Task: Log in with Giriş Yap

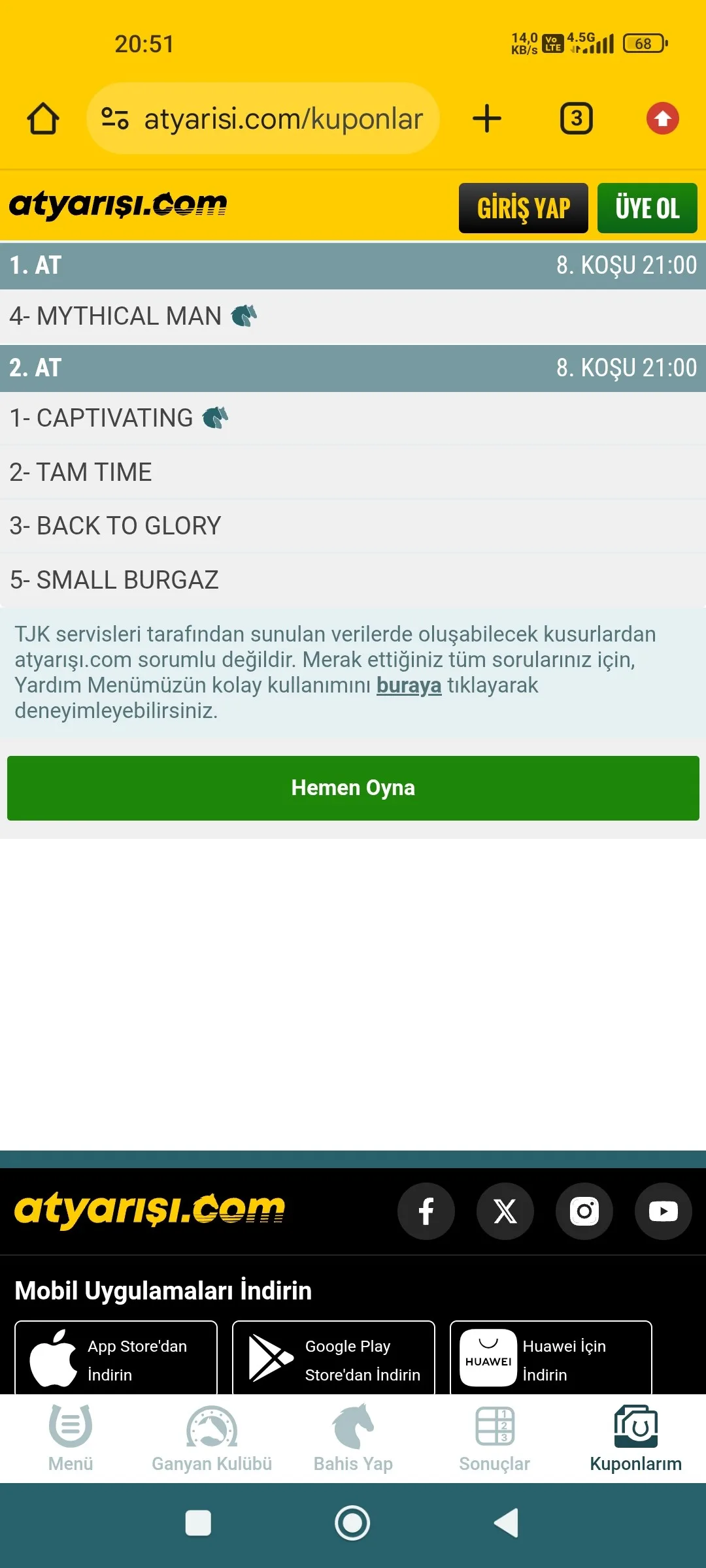Action: [x=523, y=208]
